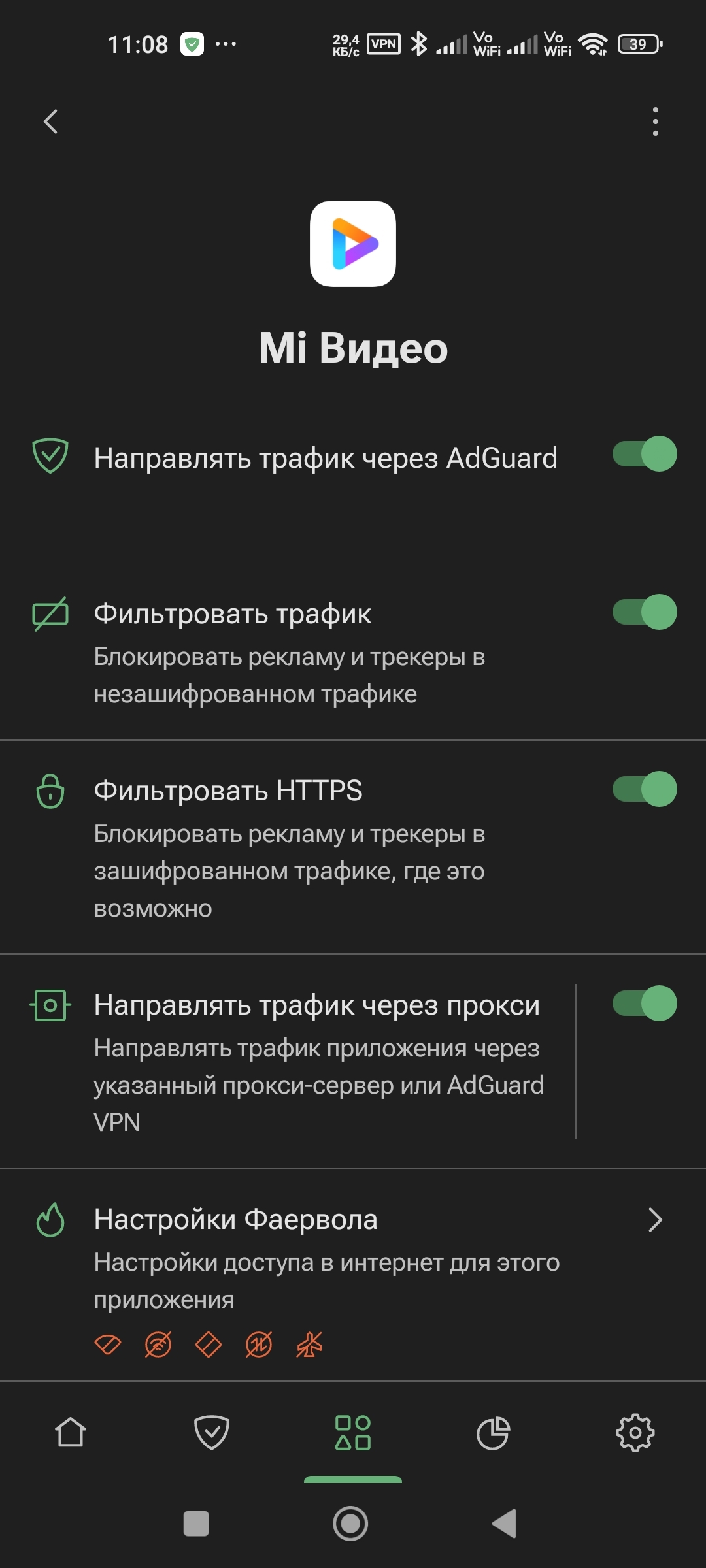Go back using the top-left arrow

pyautogui.click(x=50, y=122)
